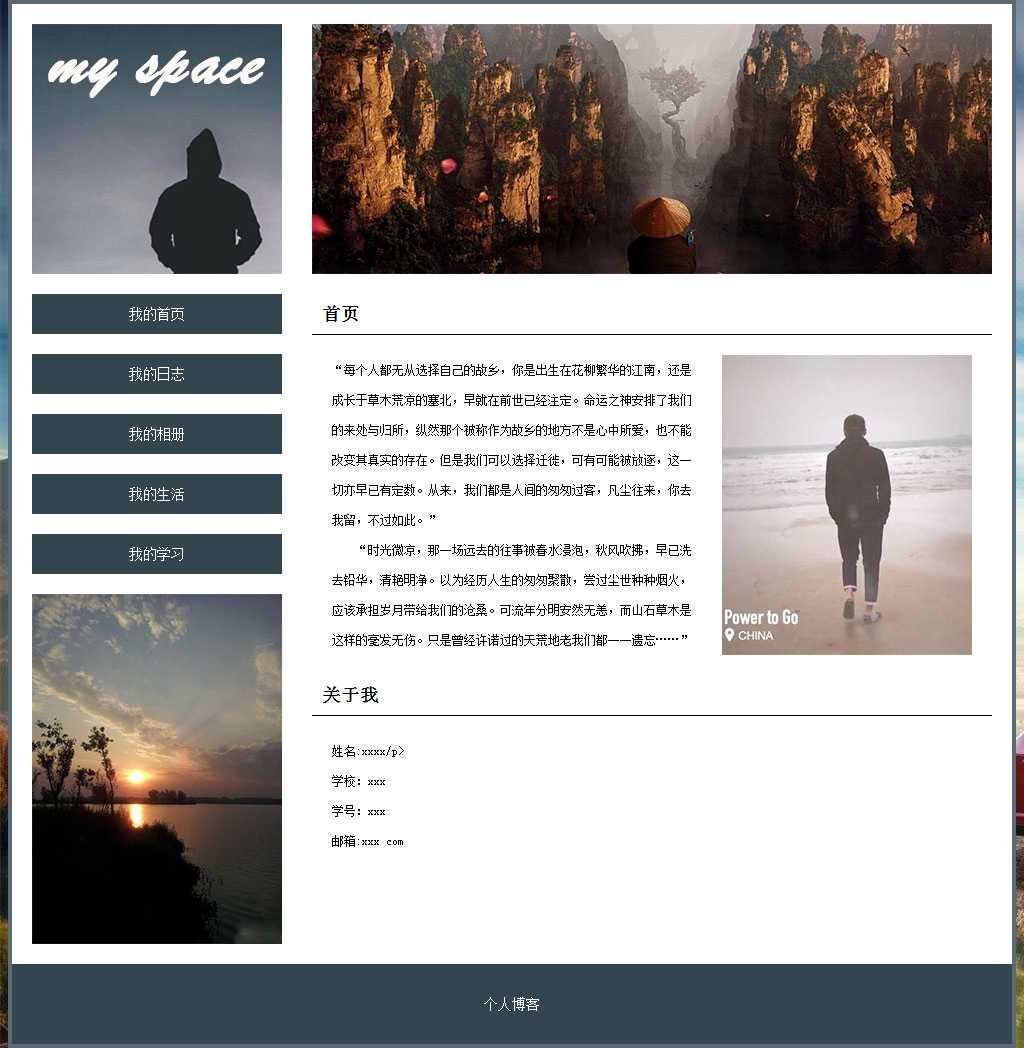The width and height of the screenshot is (1024, 1048).
Task: Open the 我的学习 page
Action: point(156,554)
